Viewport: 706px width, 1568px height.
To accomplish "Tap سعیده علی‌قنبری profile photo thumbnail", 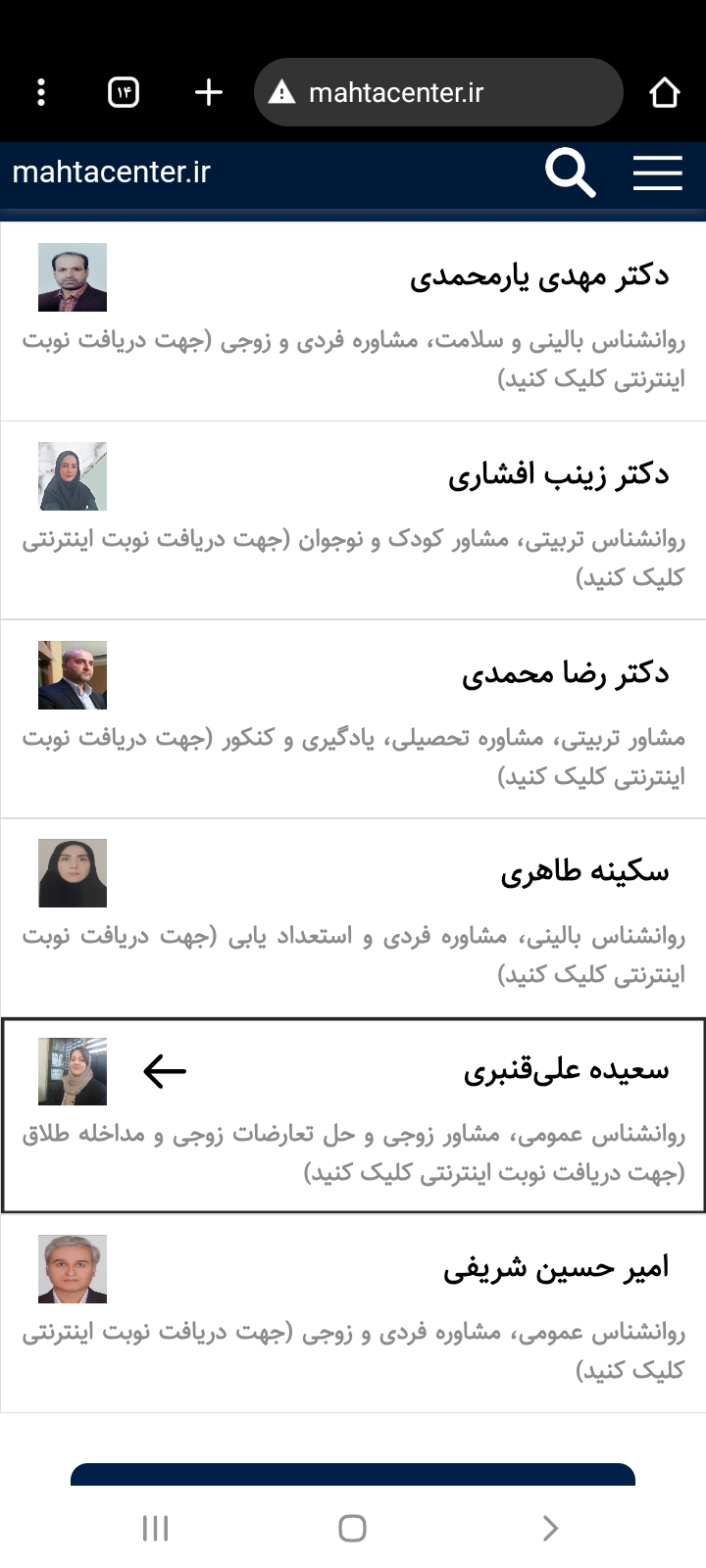I will click(x=72, y=1071).
